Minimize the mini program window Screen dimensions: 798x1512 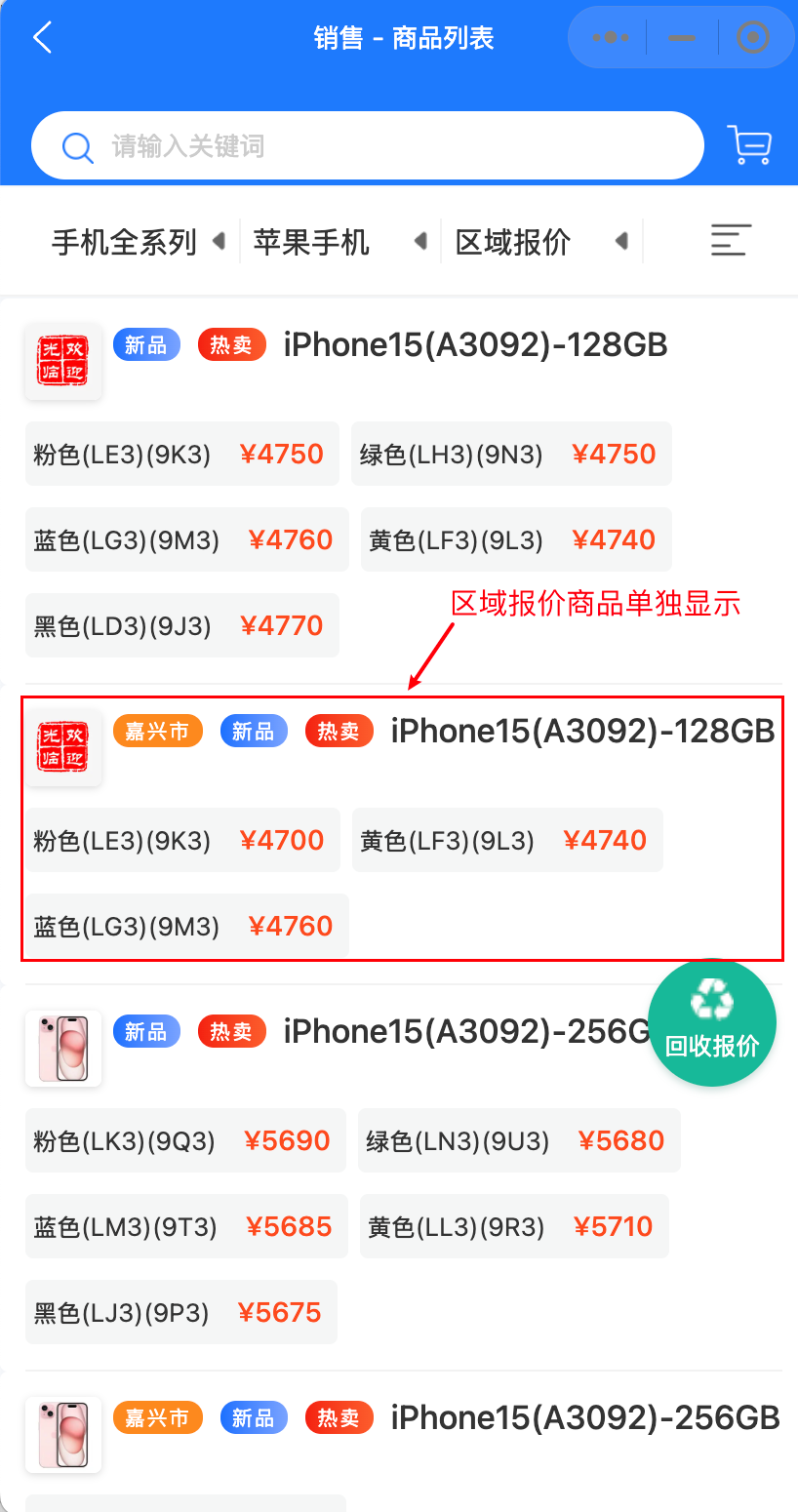click(x=682, y=38)
